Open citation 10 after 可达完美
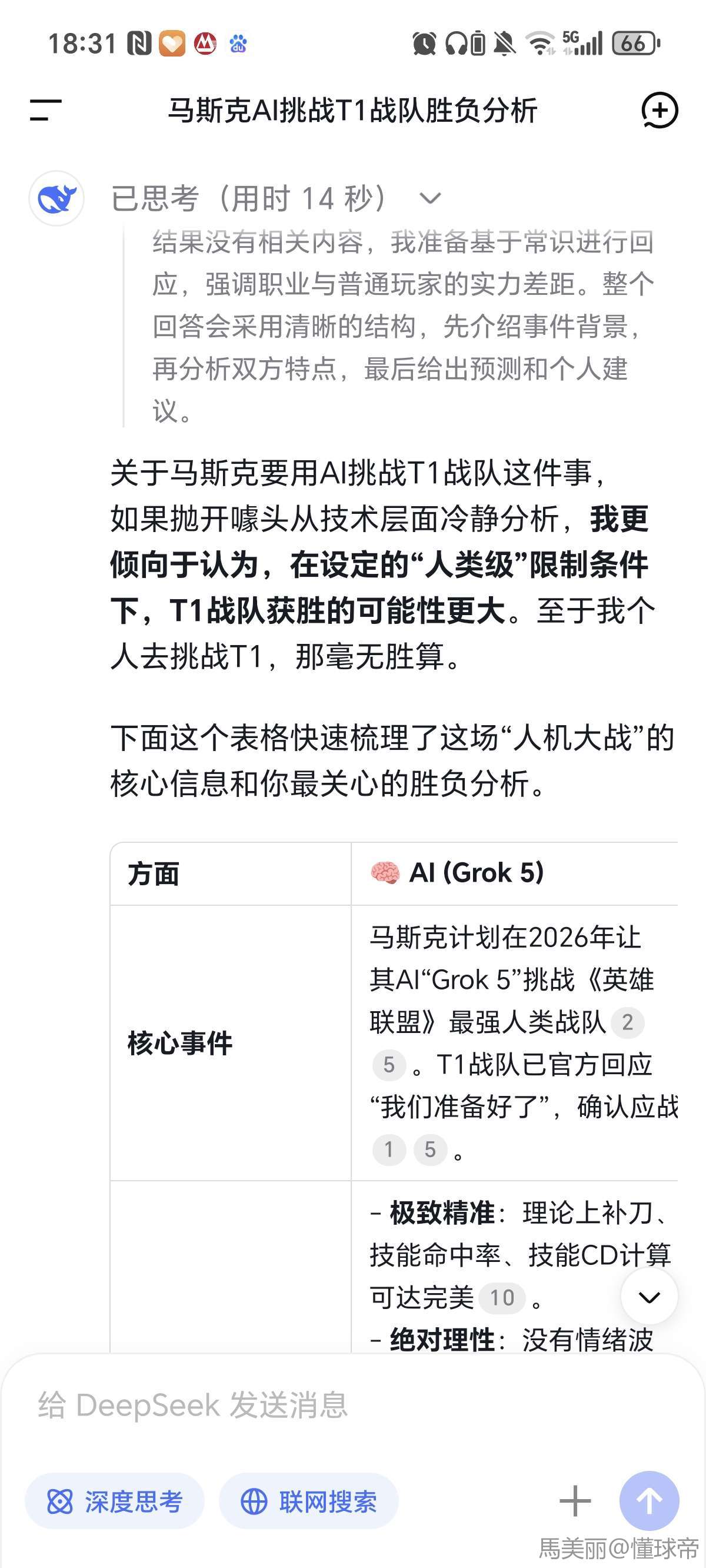The image size is (706, 1568). (502, 1297)
